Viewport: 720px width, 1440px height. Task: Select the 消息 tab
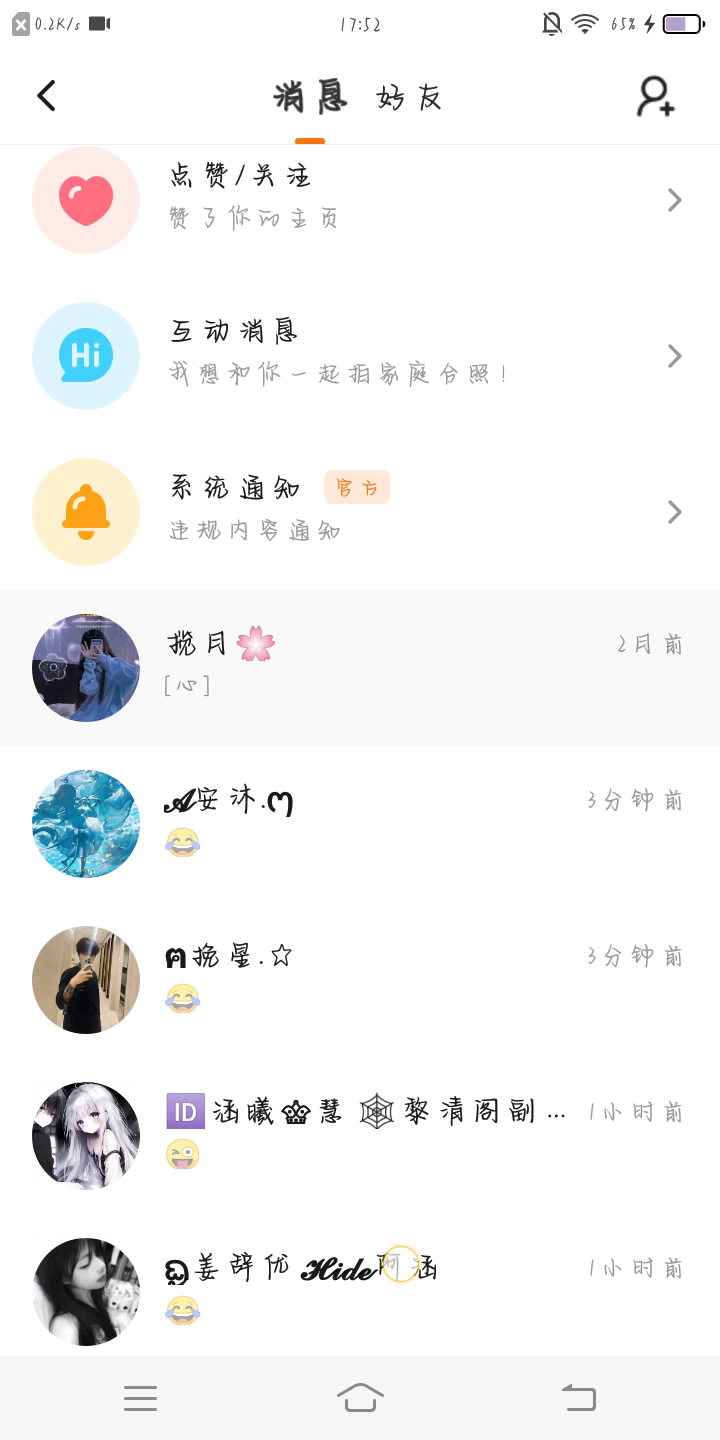[310, 97]
